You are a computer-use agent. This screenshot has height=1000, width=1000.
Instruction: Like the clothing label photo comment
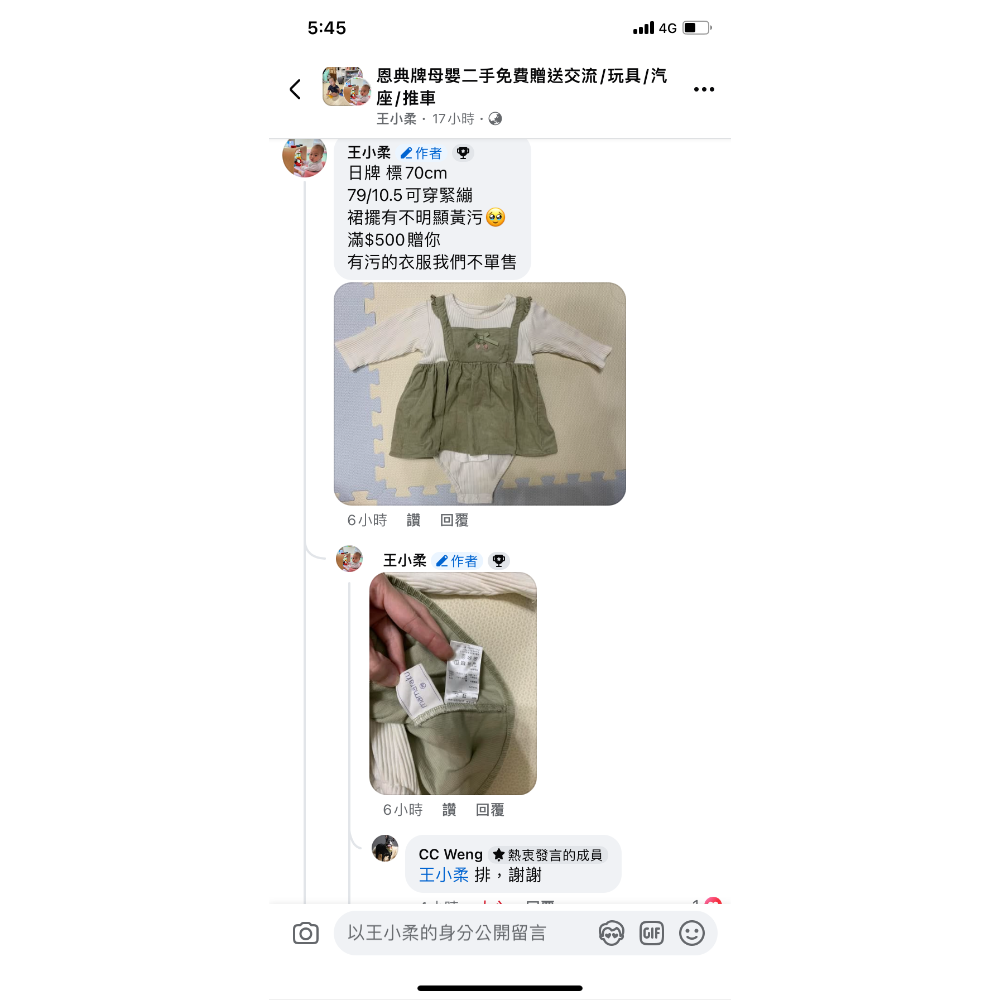pos(449,810)
